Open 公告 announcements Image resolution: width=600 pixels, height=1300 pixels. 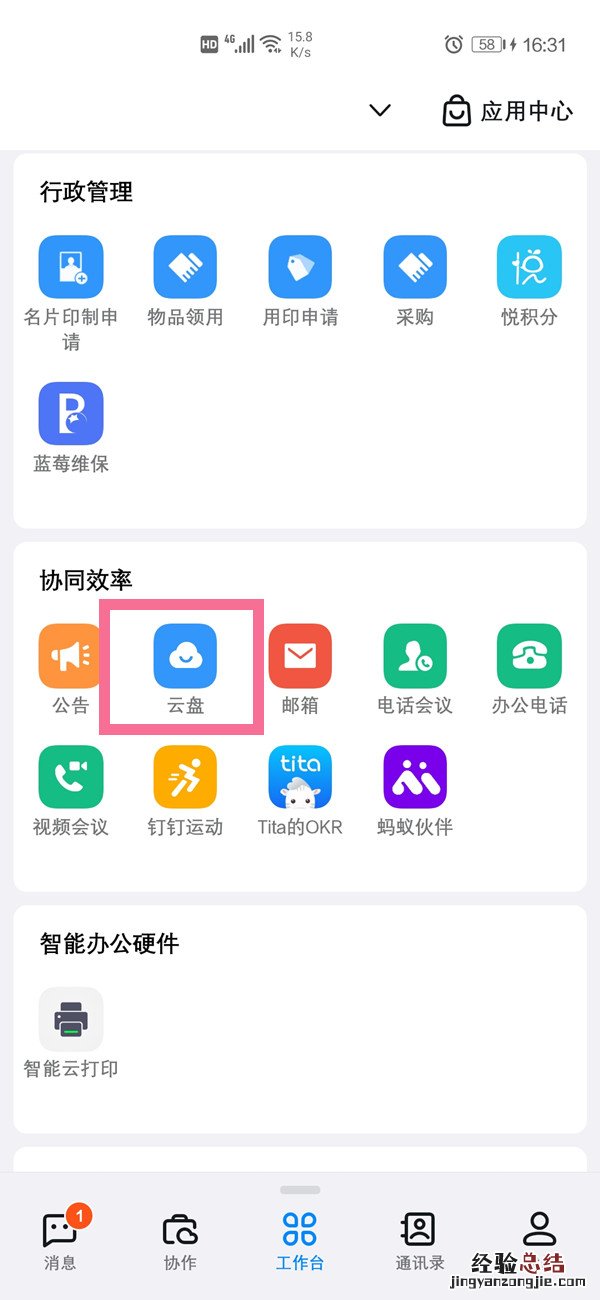(71, 656)
